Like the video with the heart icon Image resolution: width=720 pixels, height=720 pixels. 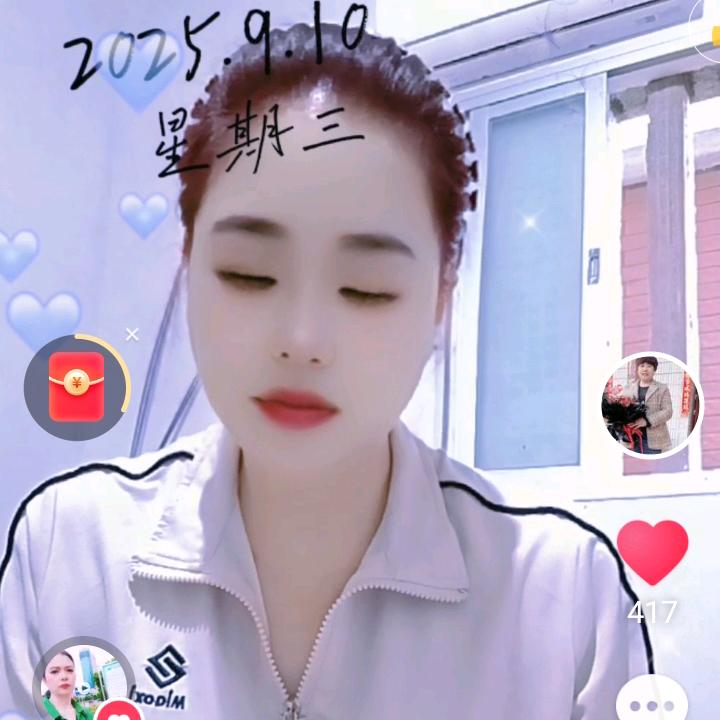point(652,552)
